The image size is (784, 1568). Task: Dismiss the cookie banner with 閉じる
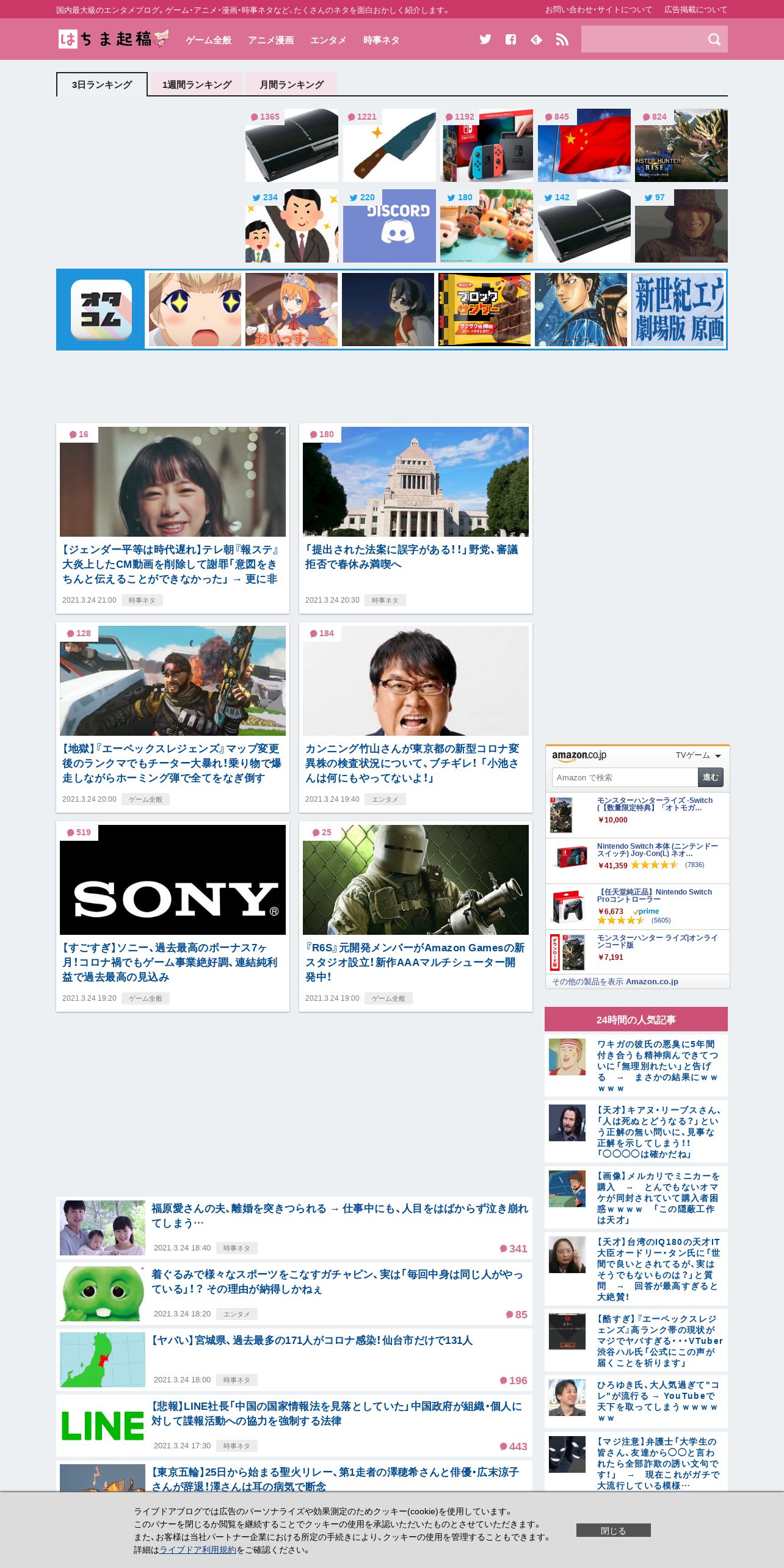point(614,1531)
